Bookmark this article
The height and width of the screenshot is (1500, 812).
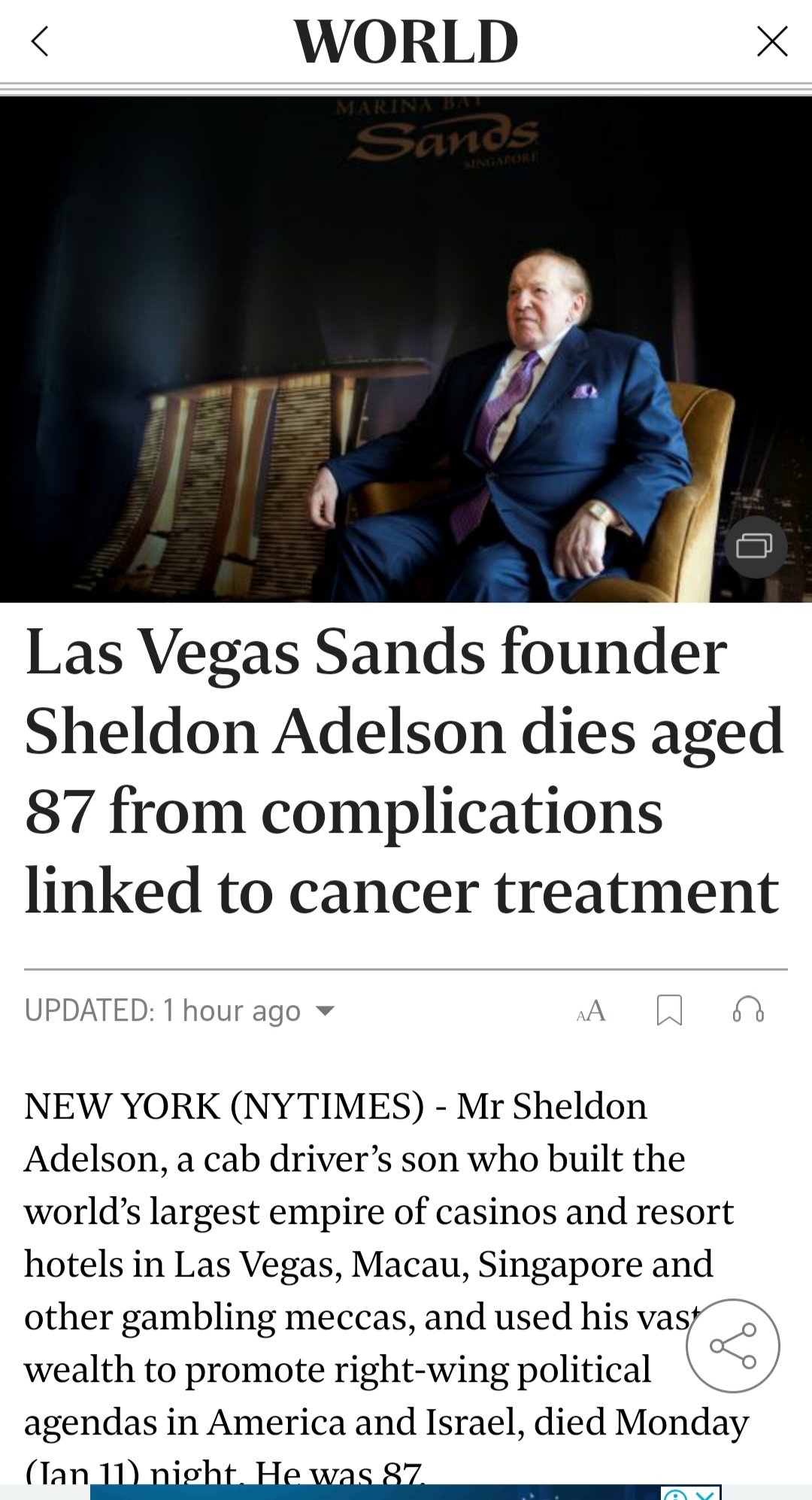click(x=669, y=1010)
